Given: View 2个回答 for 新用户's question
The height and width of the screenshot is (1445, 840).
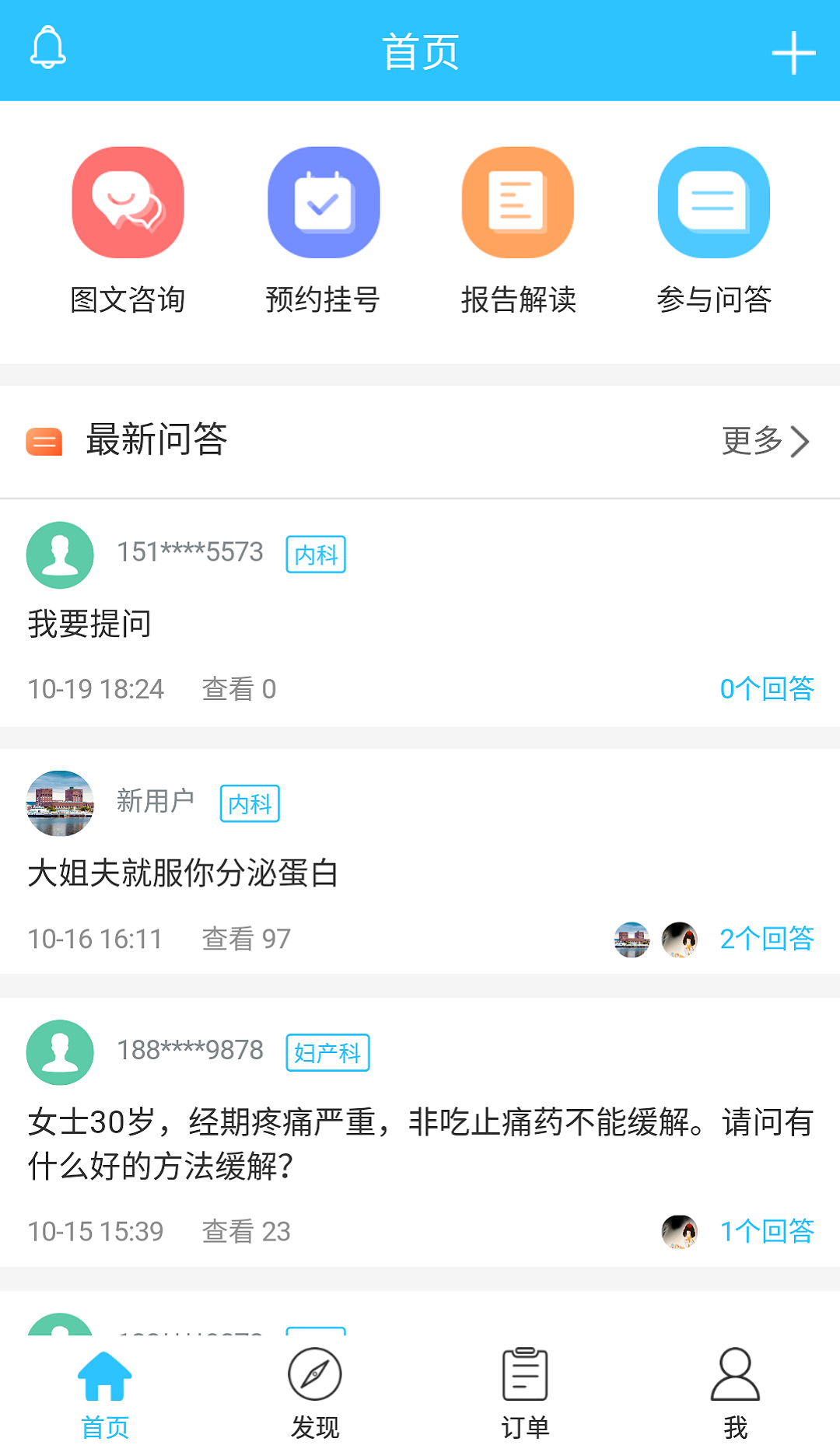Looking at the screenshot, I should point(766,939).
